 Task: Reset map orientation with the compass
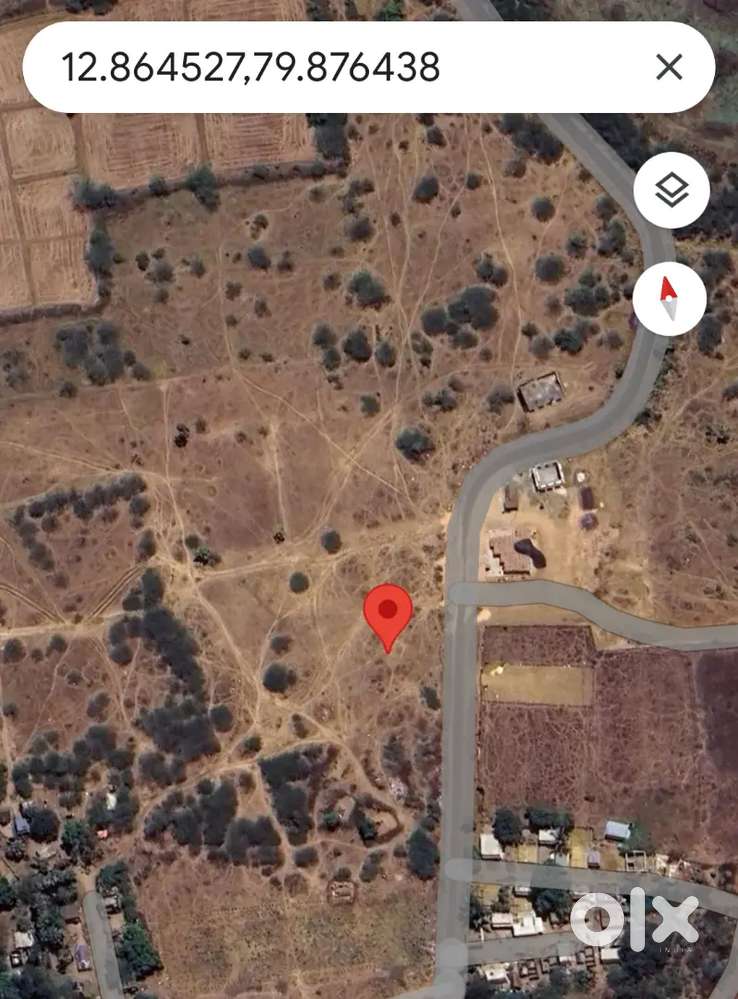669,298
